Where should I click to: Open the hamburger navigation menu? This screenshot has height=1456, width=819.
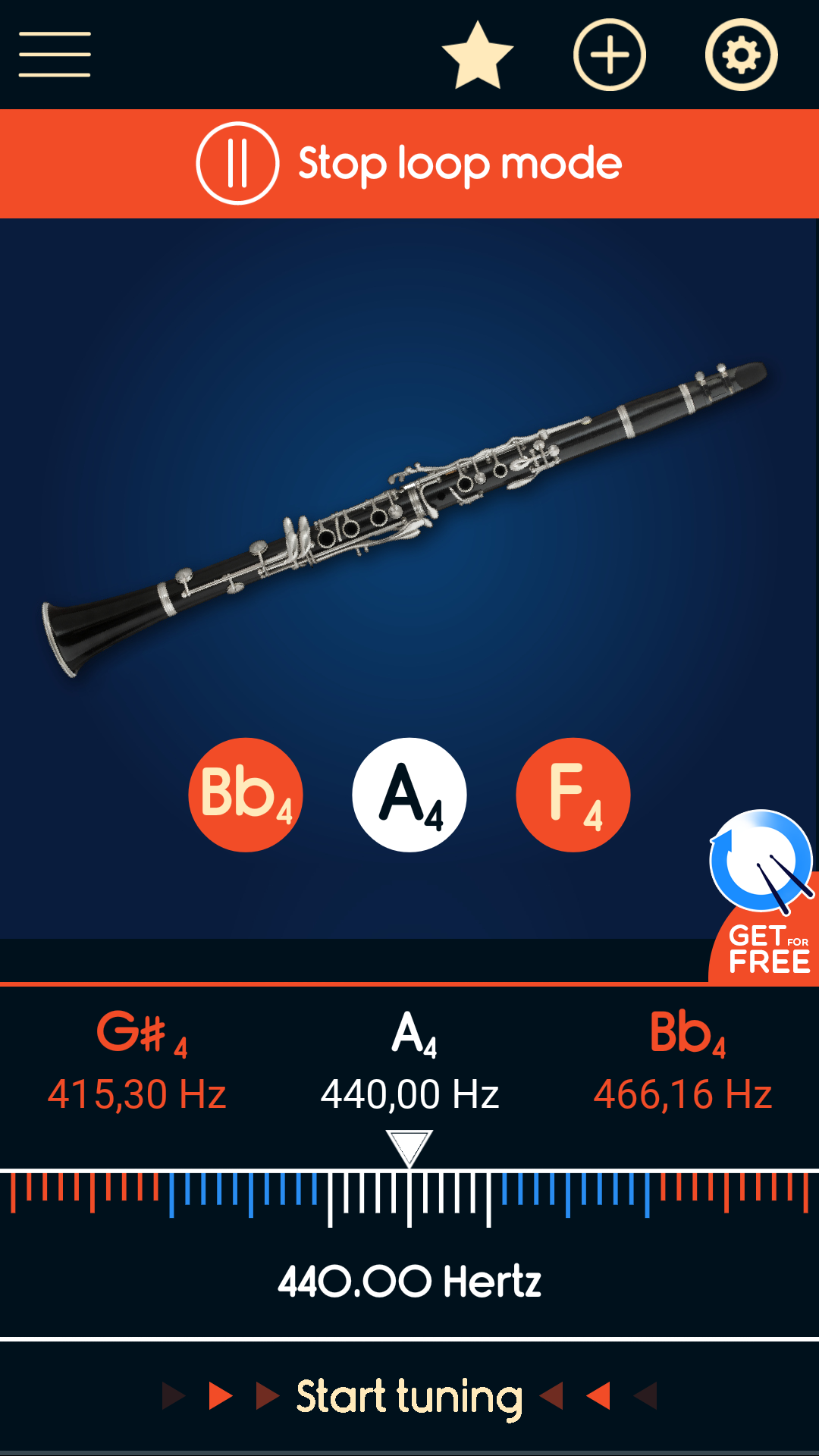tap(55, 54)
